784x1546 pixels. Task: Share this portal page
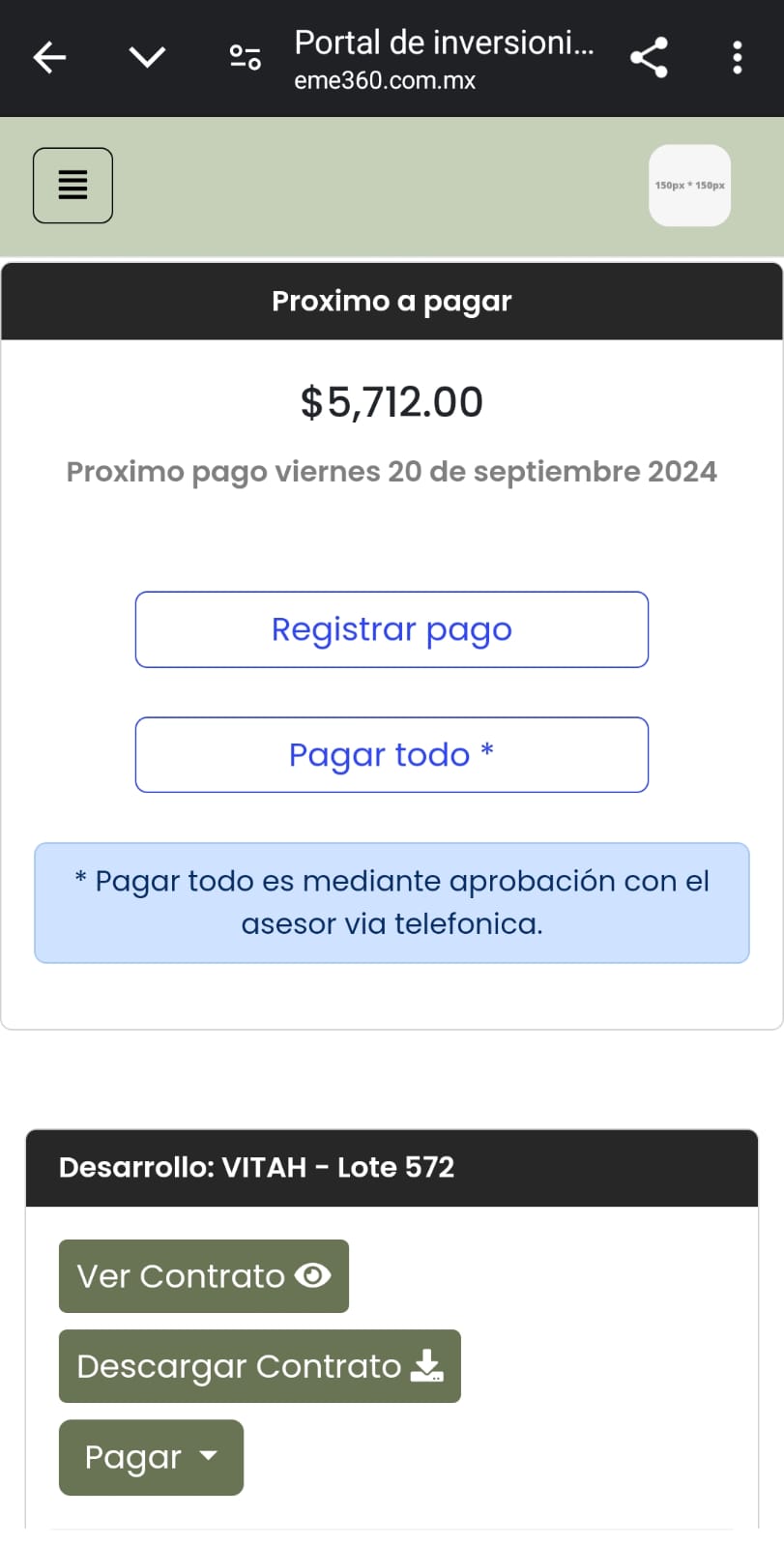[649, 58]
